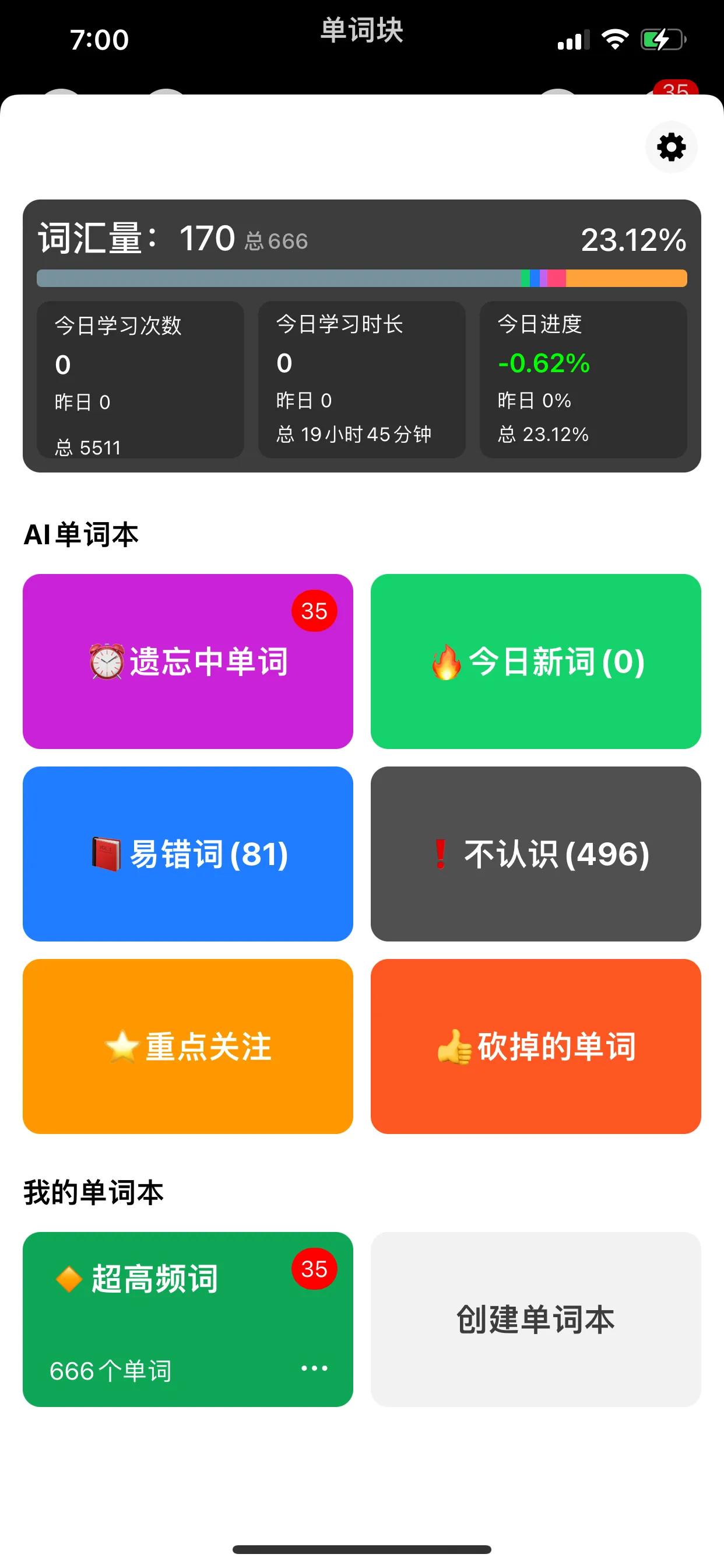This screenshot has height=1568, width=724.
Task: Tap the 35 badge on 超高频词 card
Action: (x=312, y=1270)
